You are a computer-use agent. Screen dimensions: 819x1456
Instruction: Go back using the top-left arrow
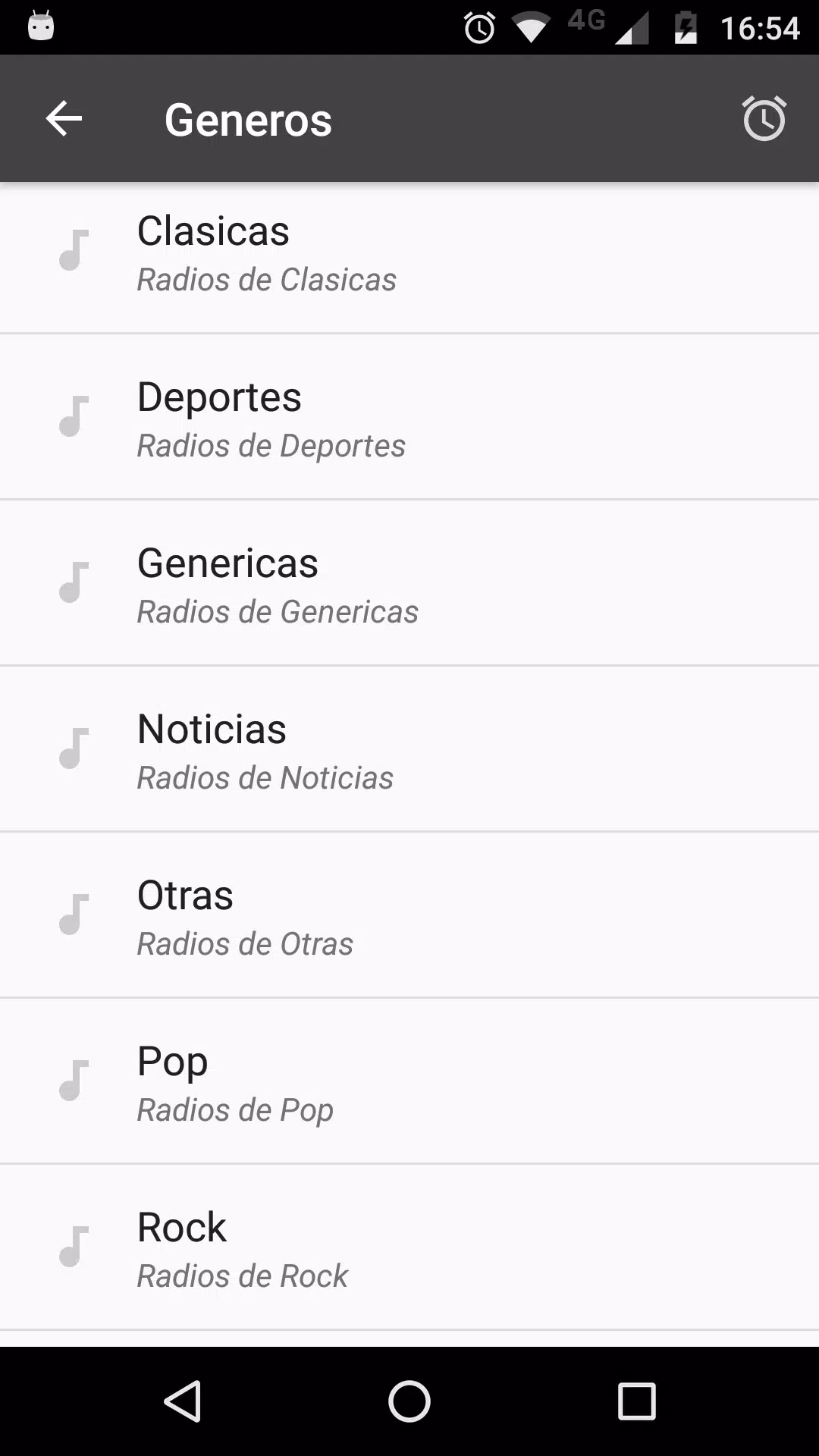[x=64, y=119]
